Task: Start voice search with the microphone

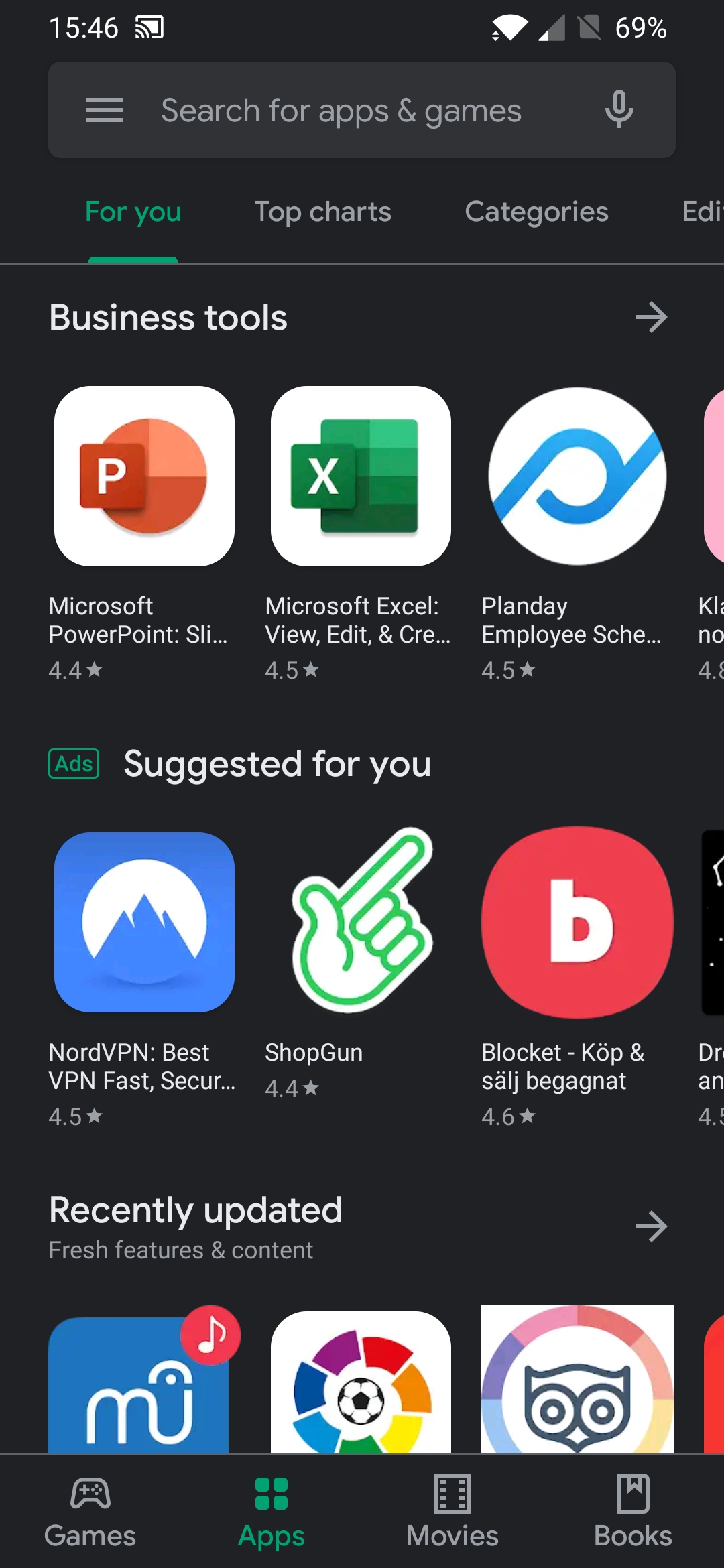Action: click(619, 110)
